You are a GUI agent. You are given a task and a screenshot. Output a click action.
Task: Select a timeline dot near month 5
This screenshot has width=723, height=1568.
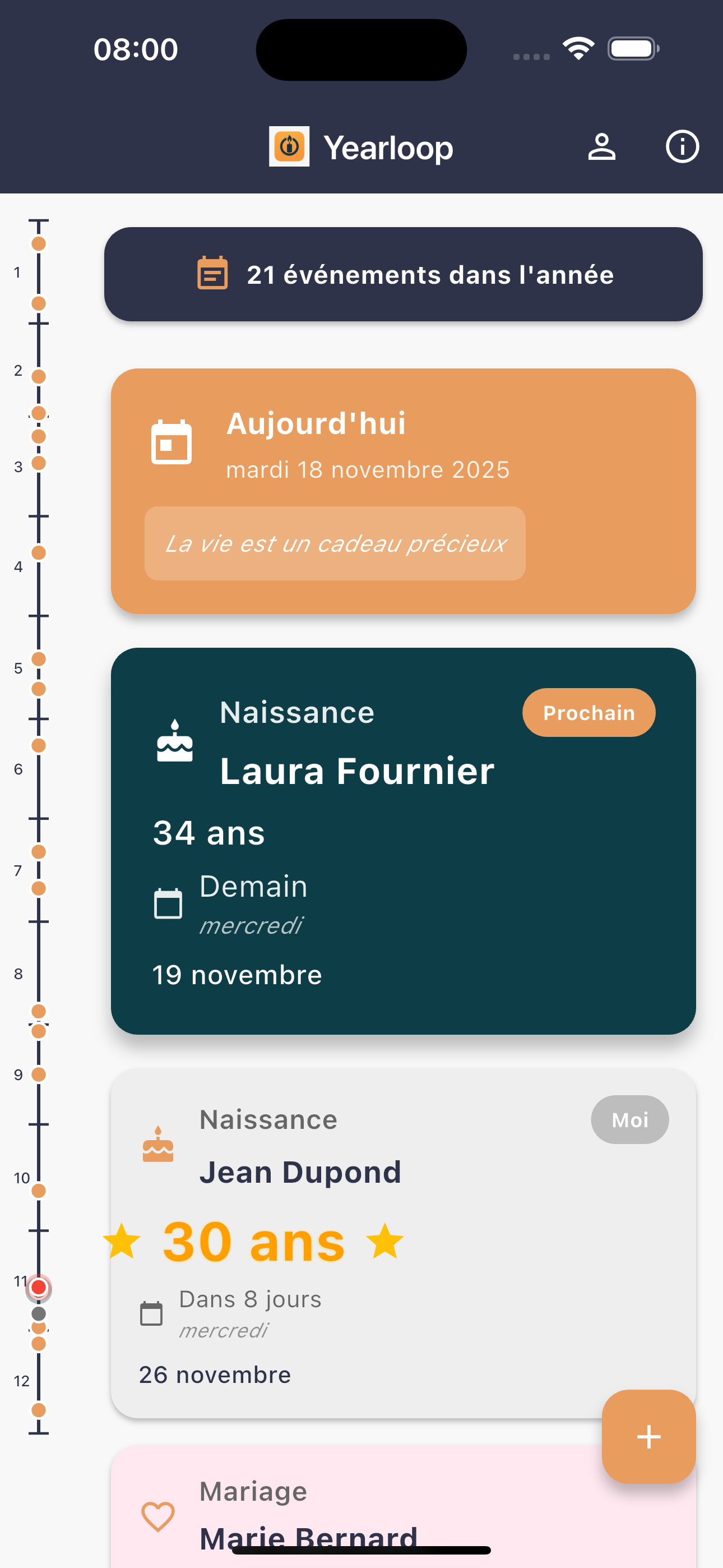(38, 659)
